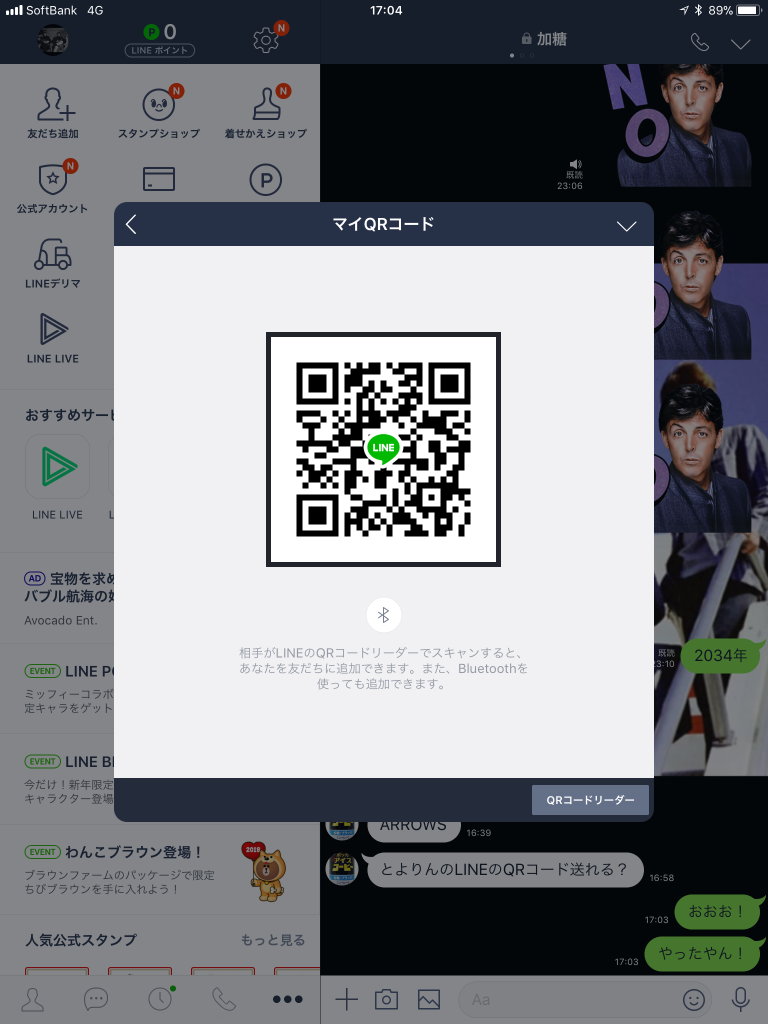Expand the chat menu chevron
The image size is (768, 1024).
tap(741, 43)
